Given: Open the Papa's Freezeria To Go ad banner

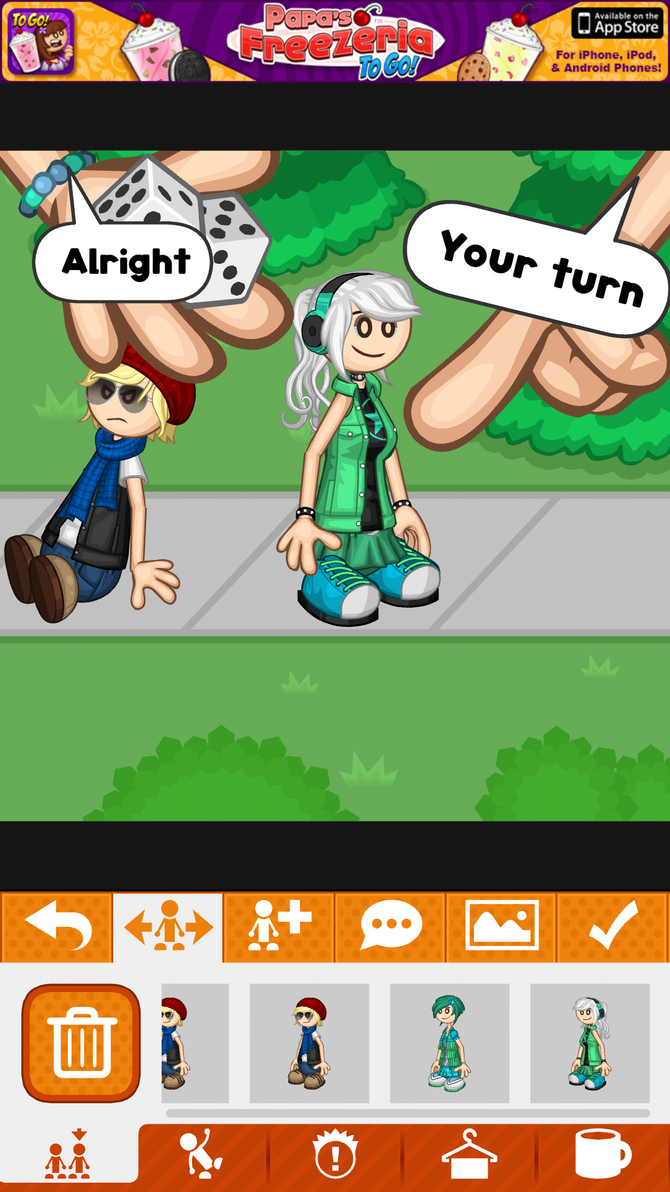Looking at the screenshot, I should coord(335,41).
